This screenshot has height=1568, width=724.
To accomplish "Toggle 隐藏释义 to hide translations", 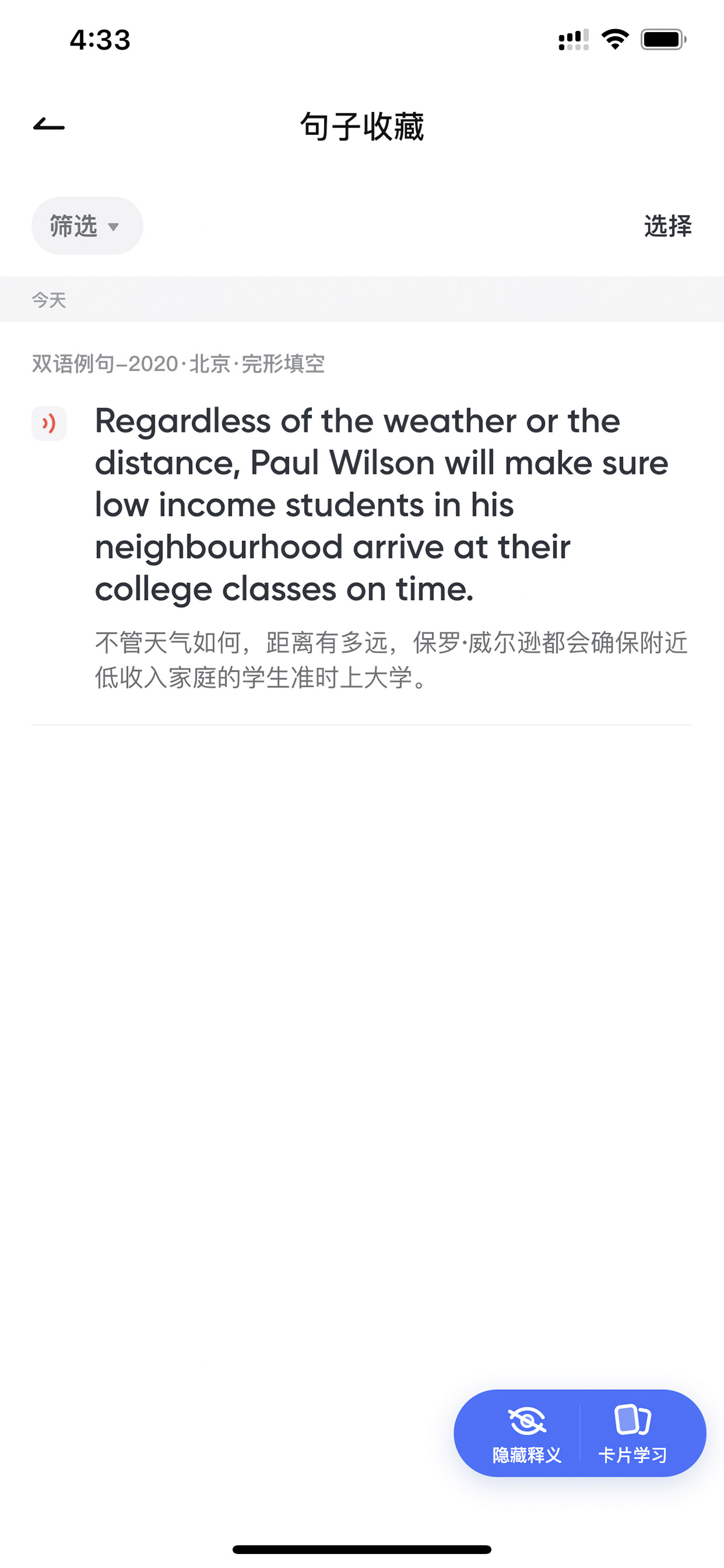I will 526,1433.
